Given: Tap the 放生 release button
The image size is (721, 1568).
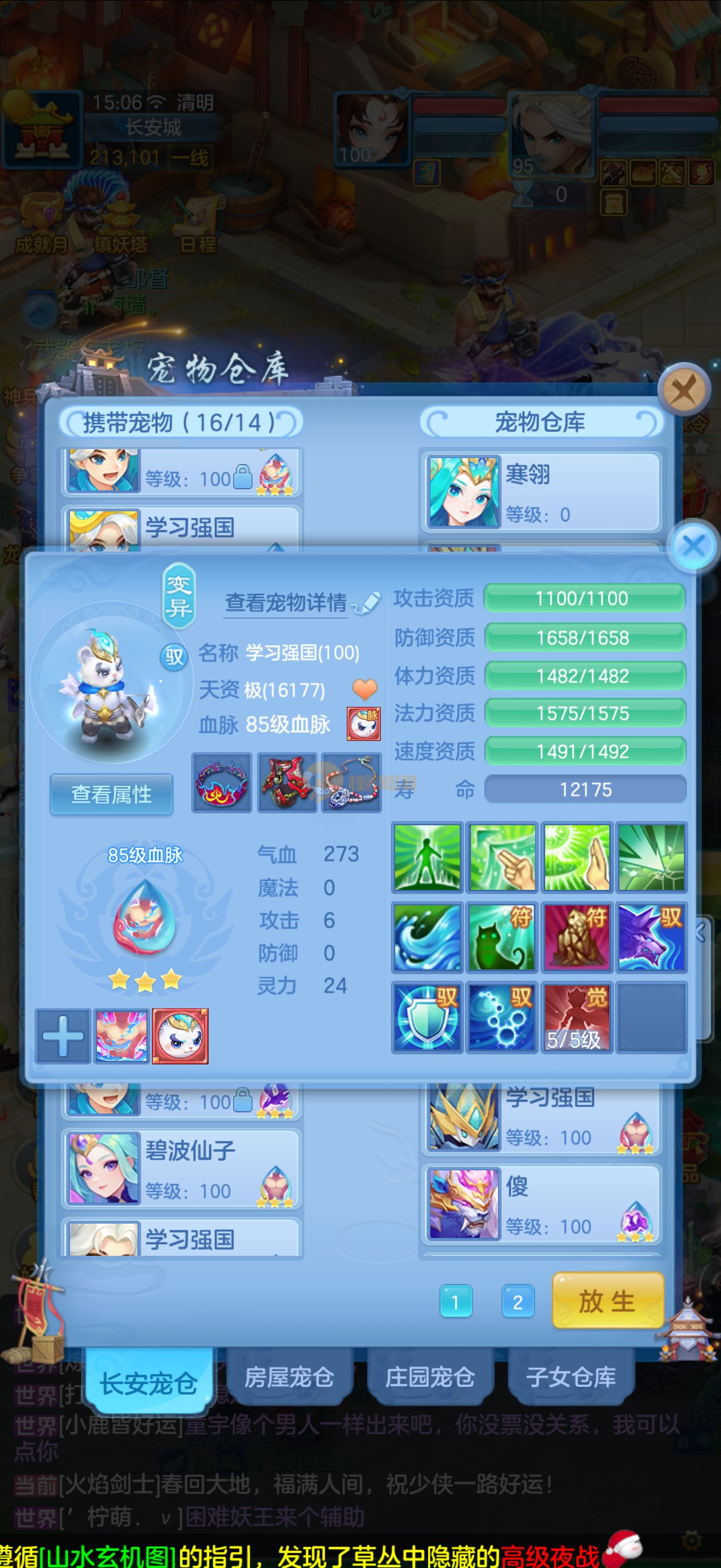Looking at the screenshot, I should [607, 1301].
